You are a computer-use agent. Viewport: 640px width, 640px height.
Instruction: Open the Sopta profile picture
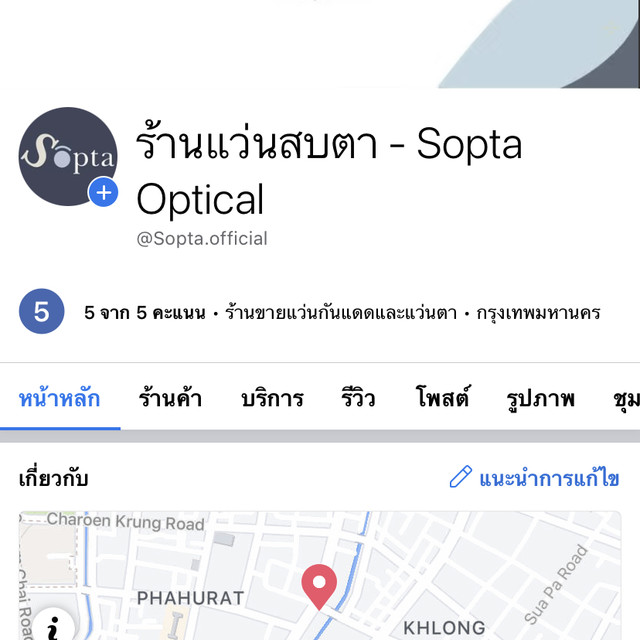click(x=67, y=155)
